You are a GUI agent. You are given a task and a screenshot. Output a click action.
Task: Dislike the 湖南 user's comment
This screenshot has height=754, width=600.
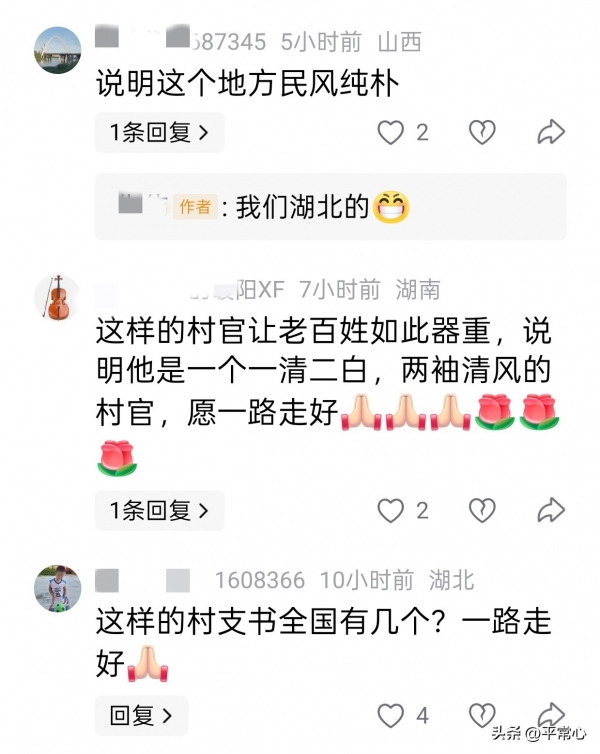[482, 511]
